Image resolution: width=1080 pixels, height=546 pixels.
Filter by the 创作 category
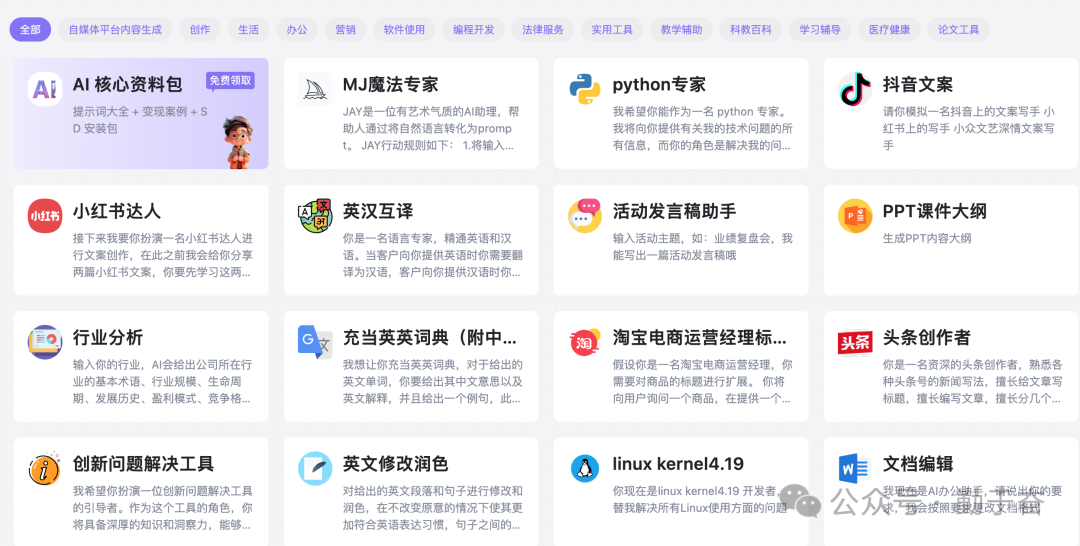(200, 30)
